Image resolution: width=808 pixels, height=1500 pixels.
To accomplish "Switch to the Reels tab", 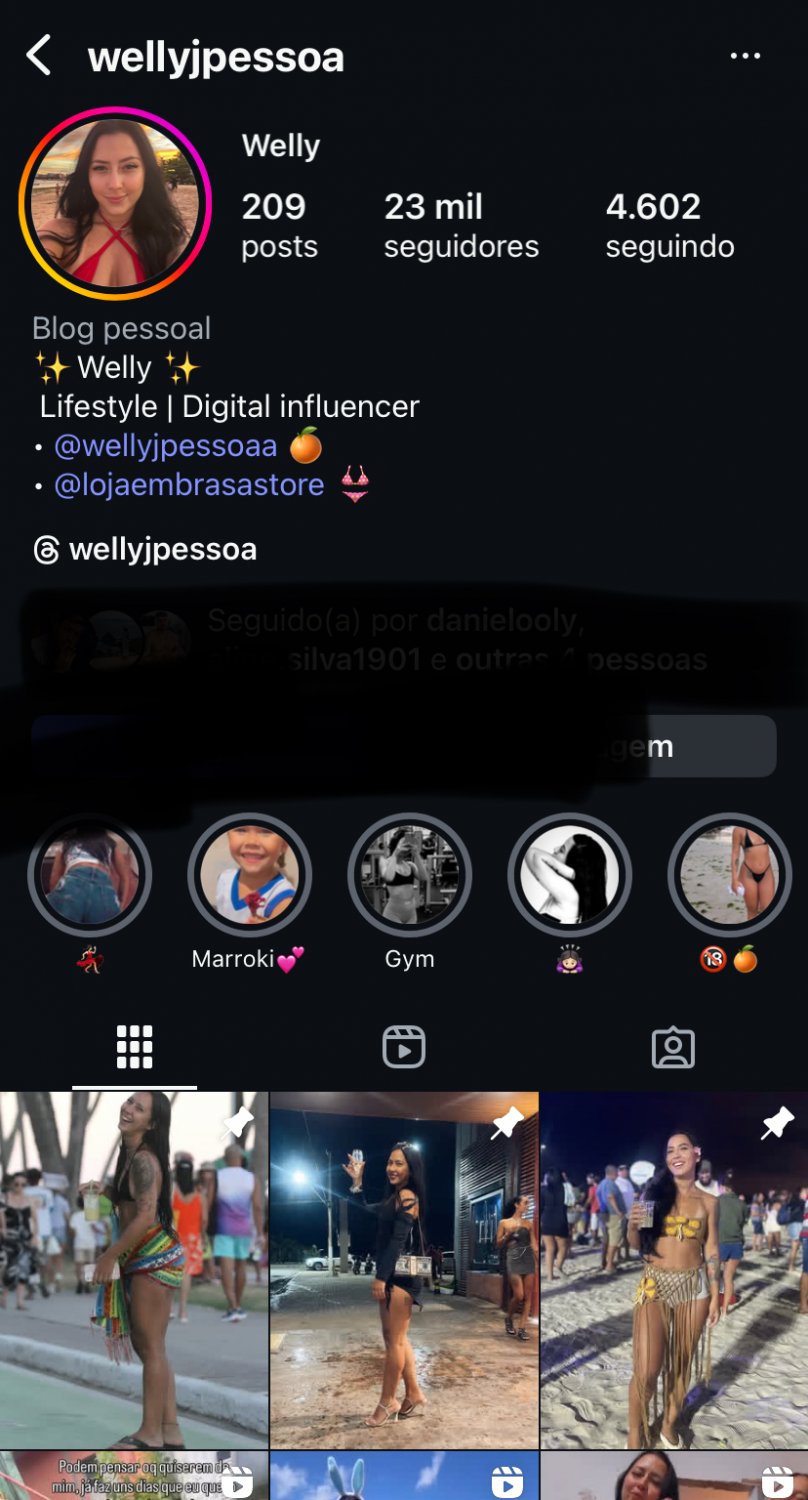I will [404, 1047].
